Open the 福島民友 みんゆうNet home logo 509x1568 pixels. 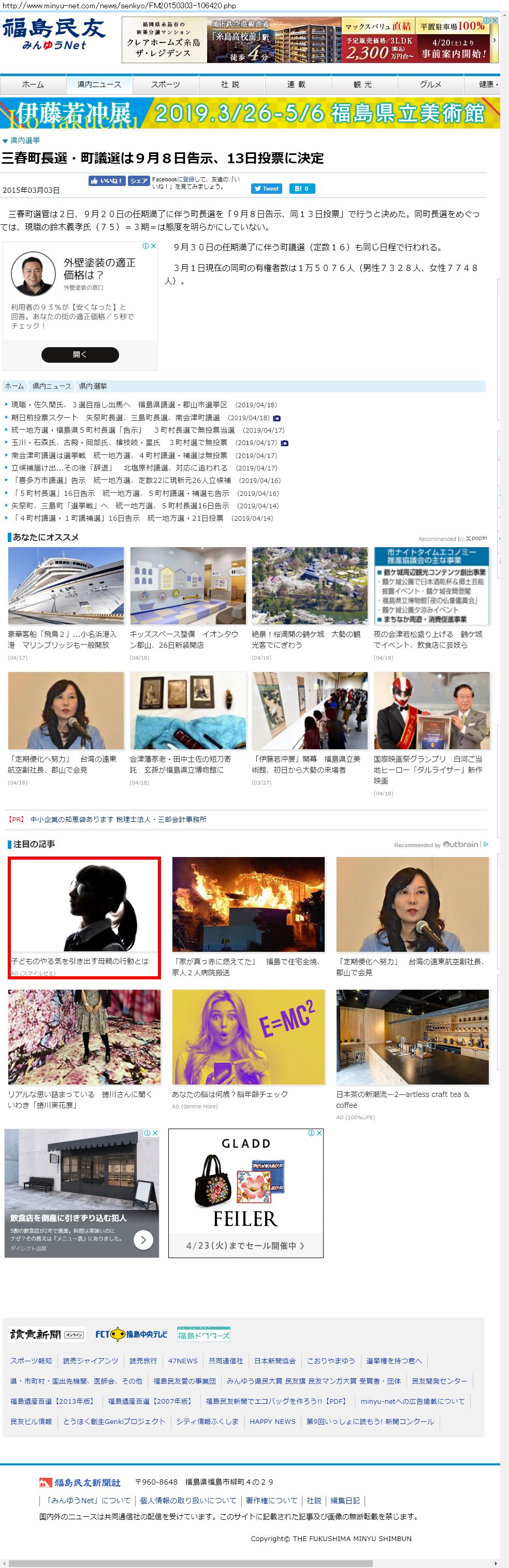click(x=53, y=35)
